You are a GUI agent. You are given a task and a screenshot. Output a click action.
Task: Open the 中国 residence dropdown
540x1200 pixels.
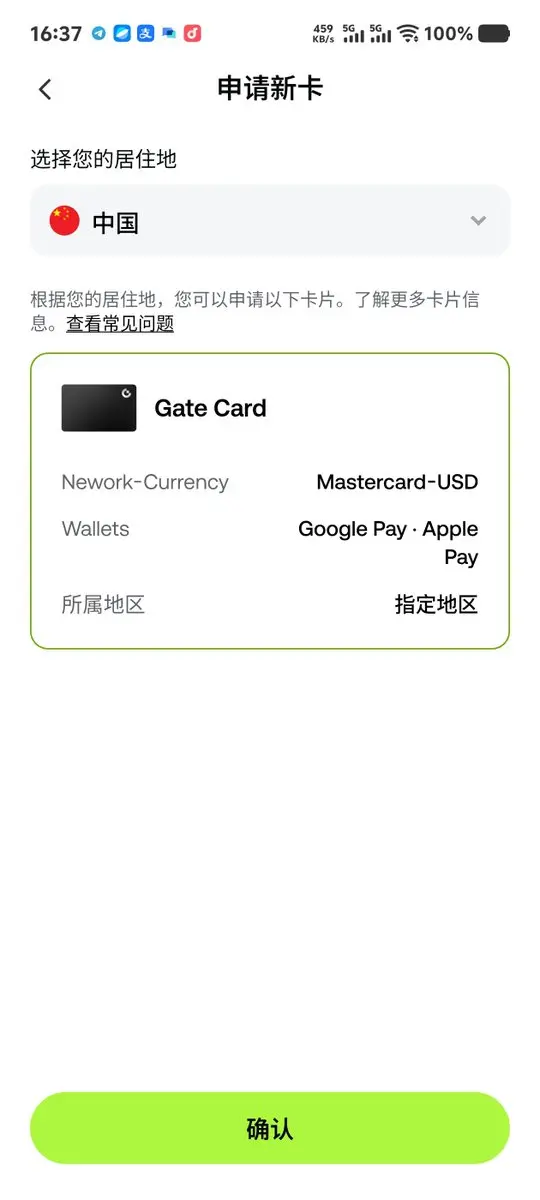[x=270, y=221]
